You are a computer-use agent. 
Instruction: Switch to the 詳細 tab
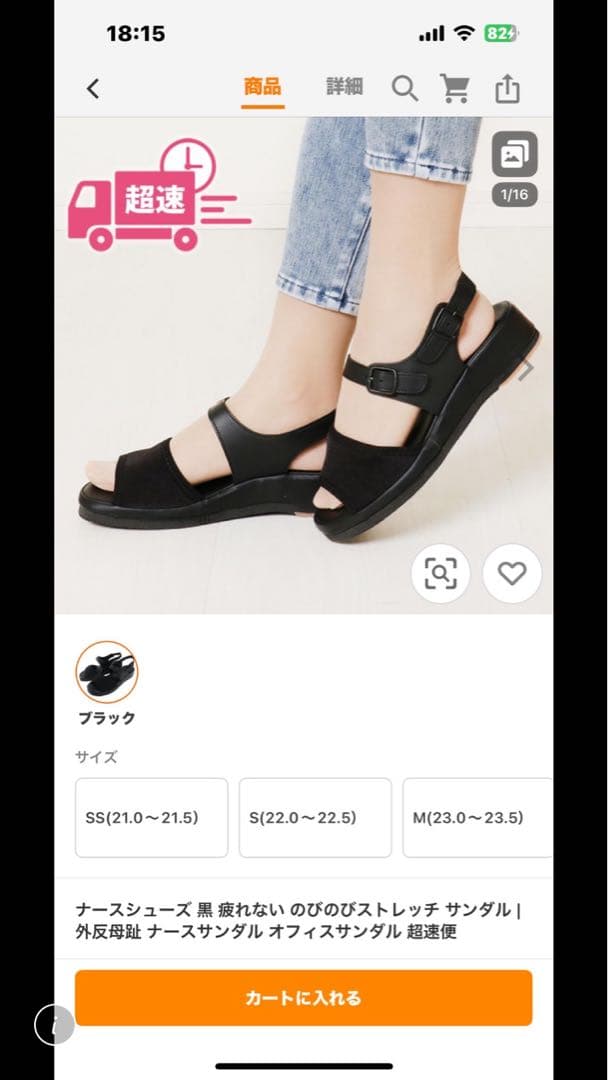[x=344, y=87]
